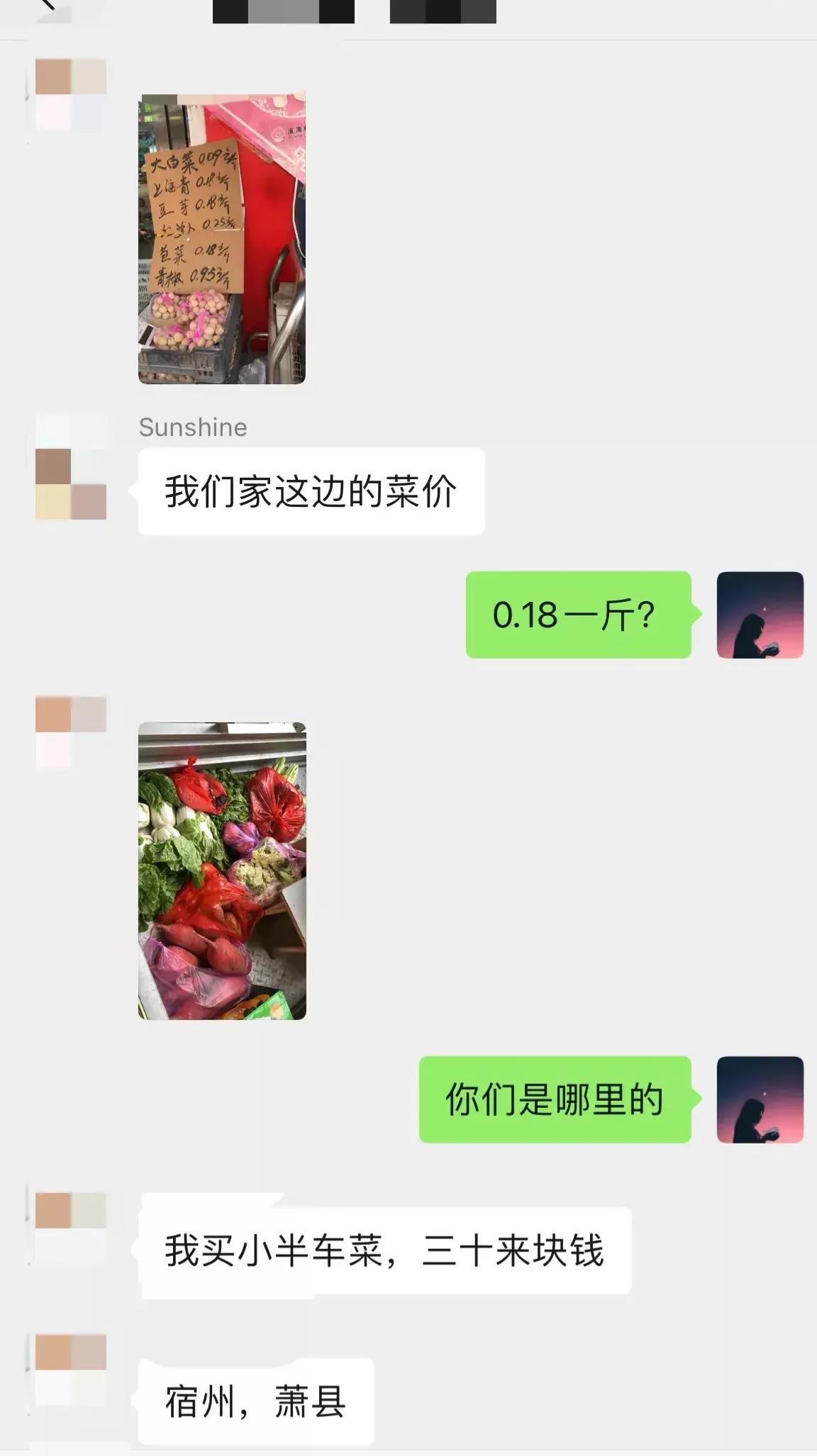Open Sunshine's profile avatar
817x1456 pixels.
71,466
